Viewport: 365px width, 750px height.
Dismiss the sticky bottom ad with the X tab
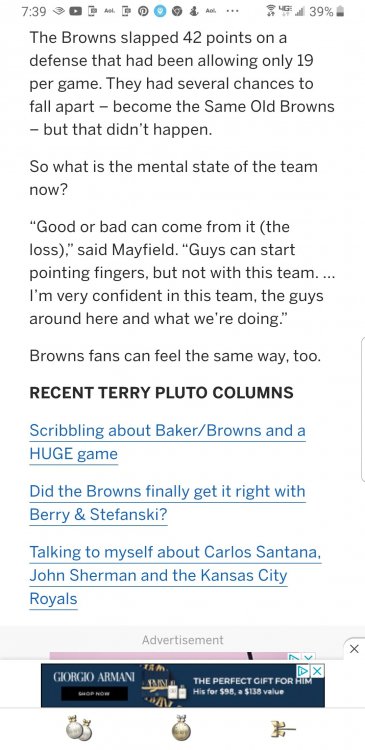pos(354,649)
